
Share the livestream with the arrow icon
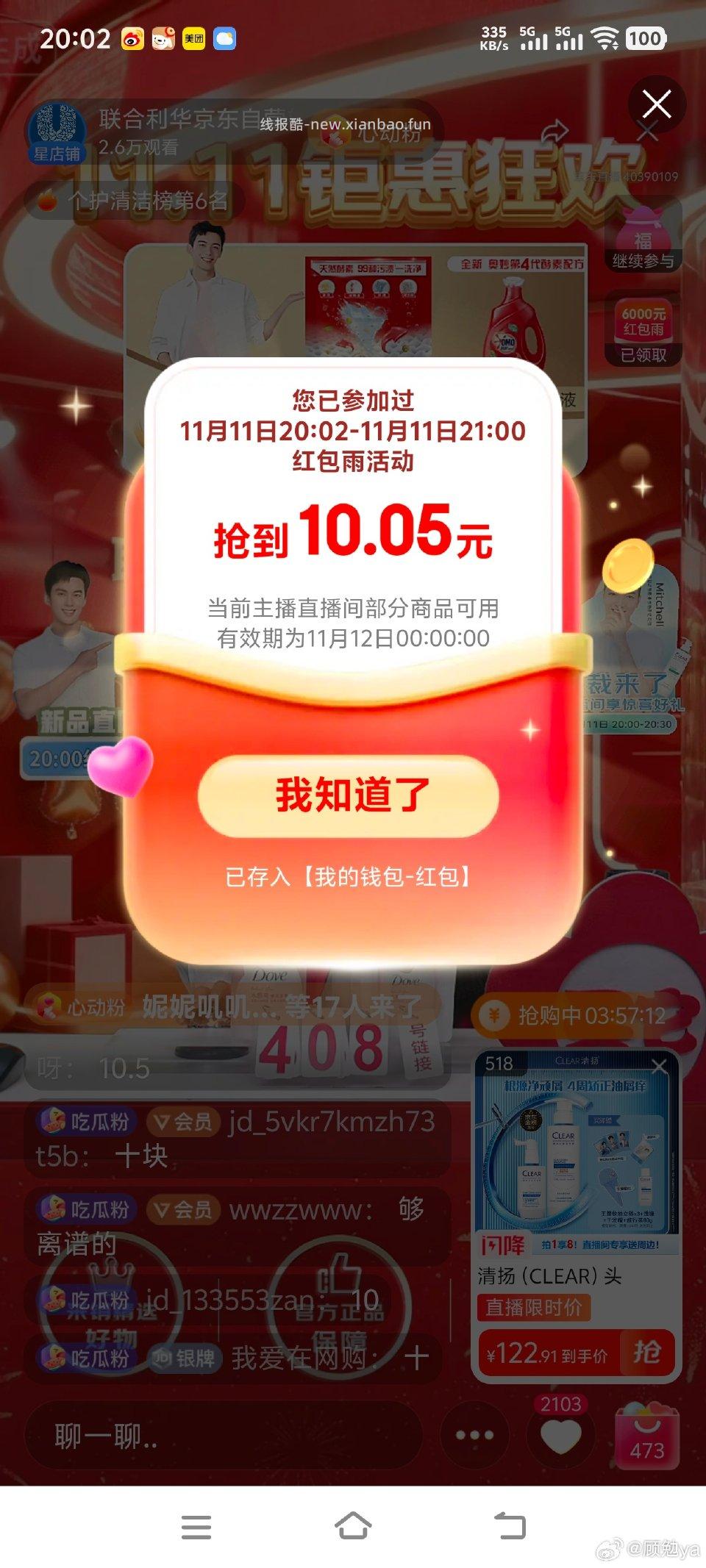(555, 132)
